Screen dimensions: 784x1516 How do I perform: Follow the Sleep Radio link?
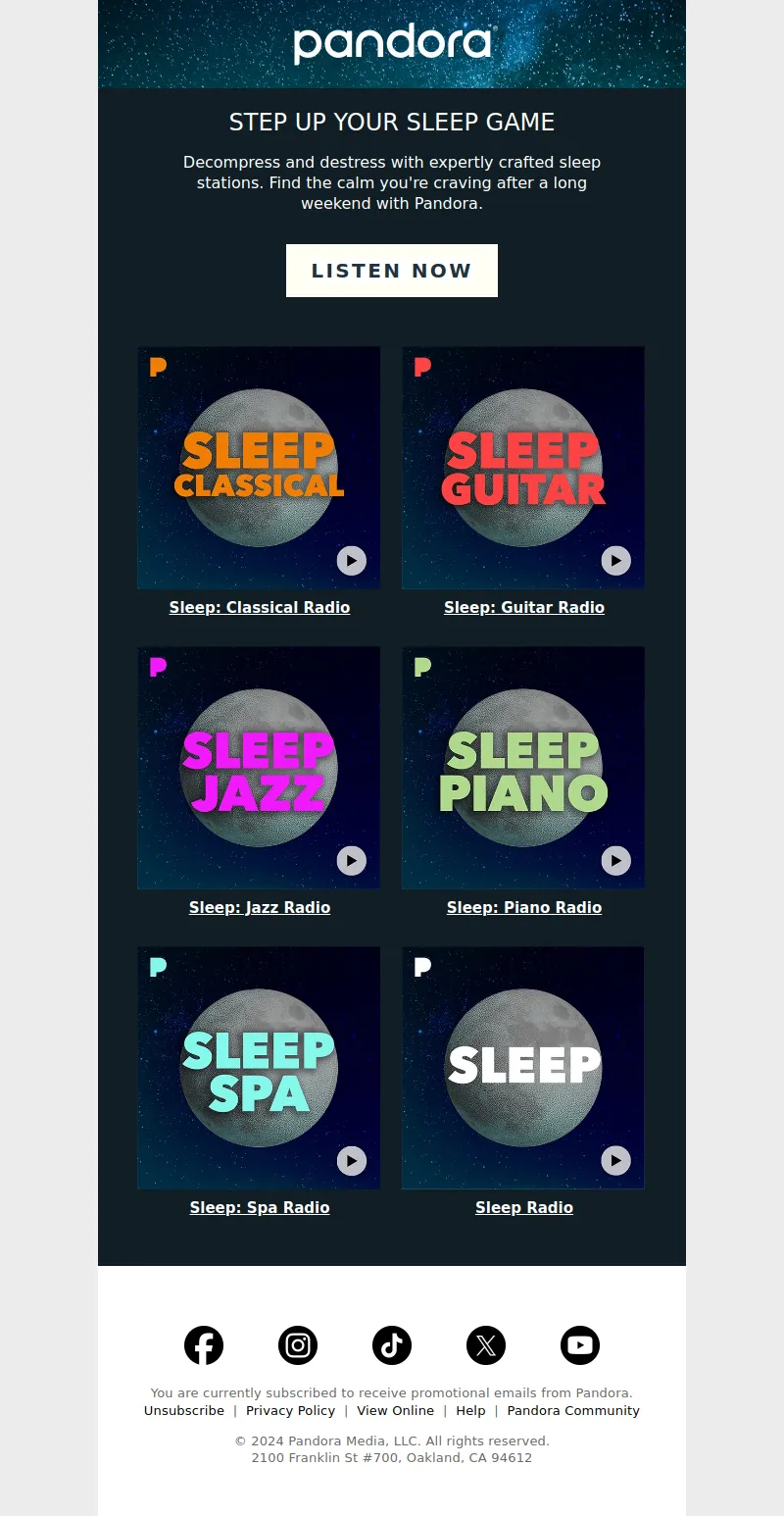pyautogui.click(x=524, y=1207)
